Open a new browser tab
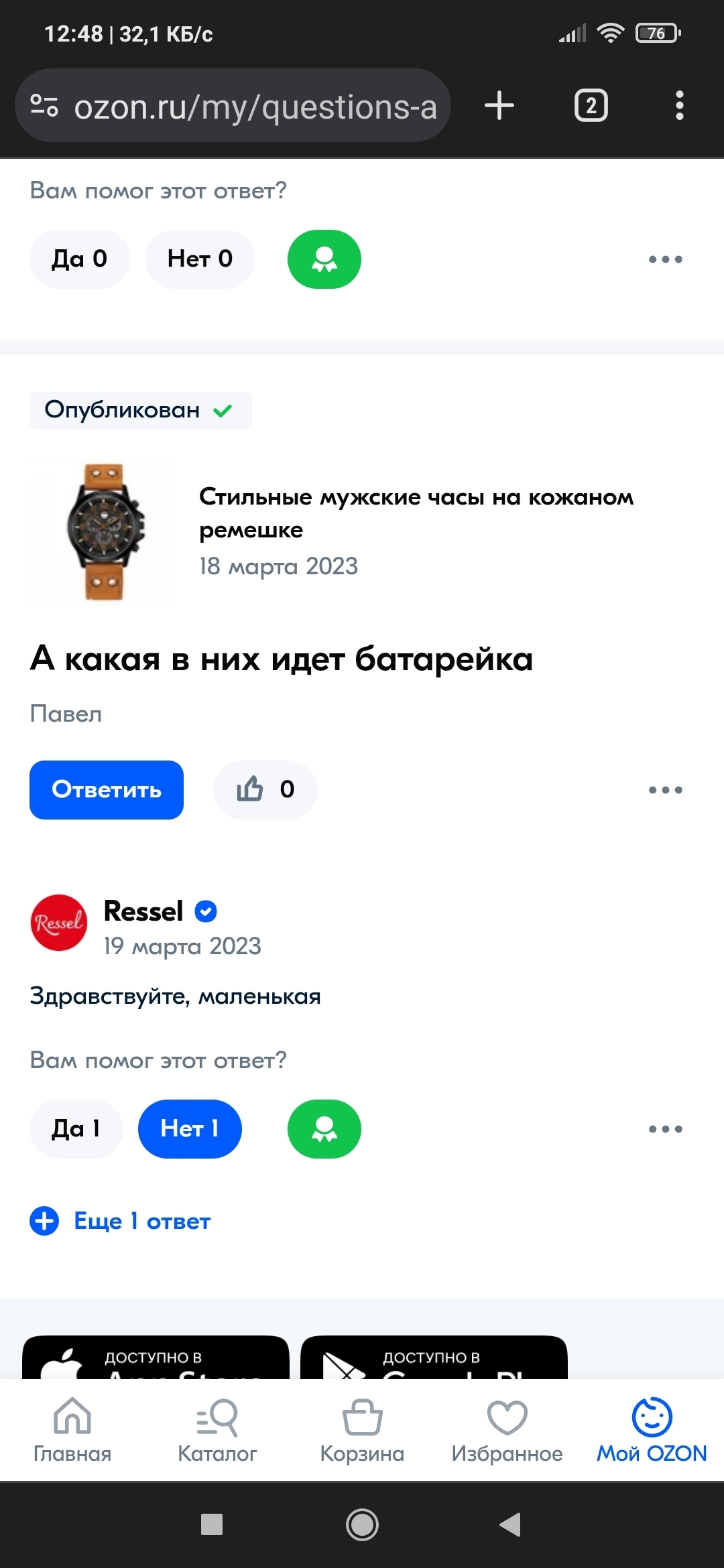724x1568 pixels. pyautogui.click(x=499, y=106)
